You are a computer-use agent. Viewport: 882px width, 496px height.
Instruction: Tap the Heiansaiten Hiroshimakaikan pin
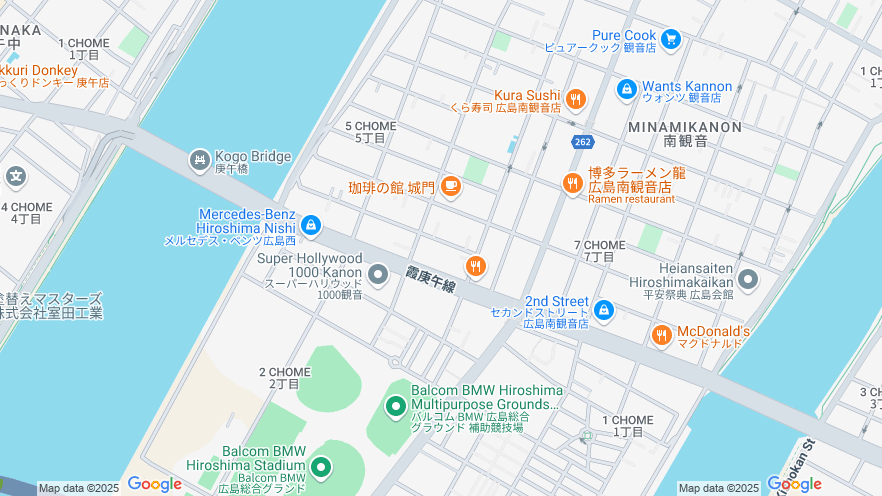tap(748, 280)
